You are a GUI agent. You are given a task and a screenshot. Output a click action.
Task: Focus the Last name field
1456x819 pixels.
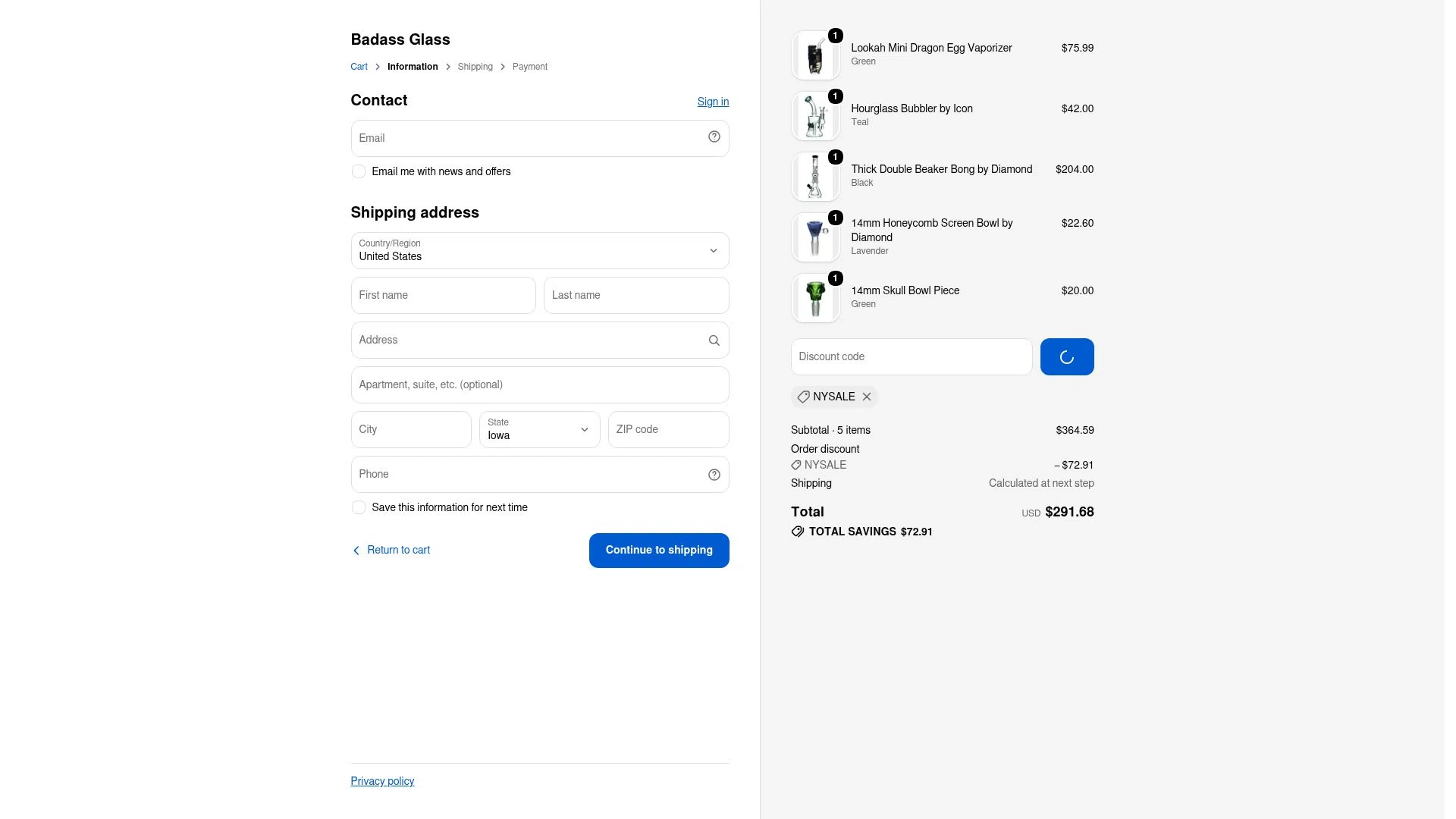pos(636,296)
